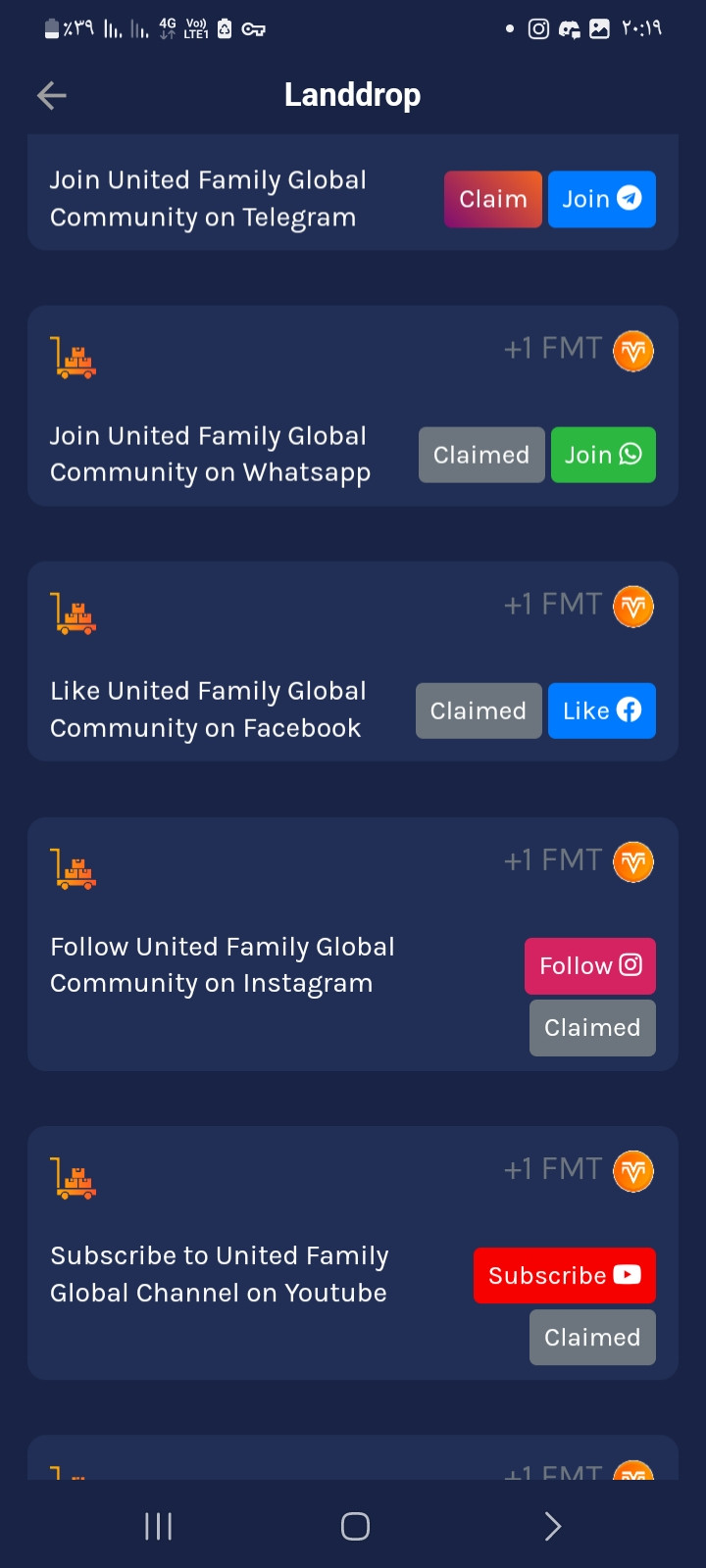Viewport: 706px width, 1568px height.
Task: Subscribe to the Youtube channel
Action: pyautogui.click(x=565, y=1276)
